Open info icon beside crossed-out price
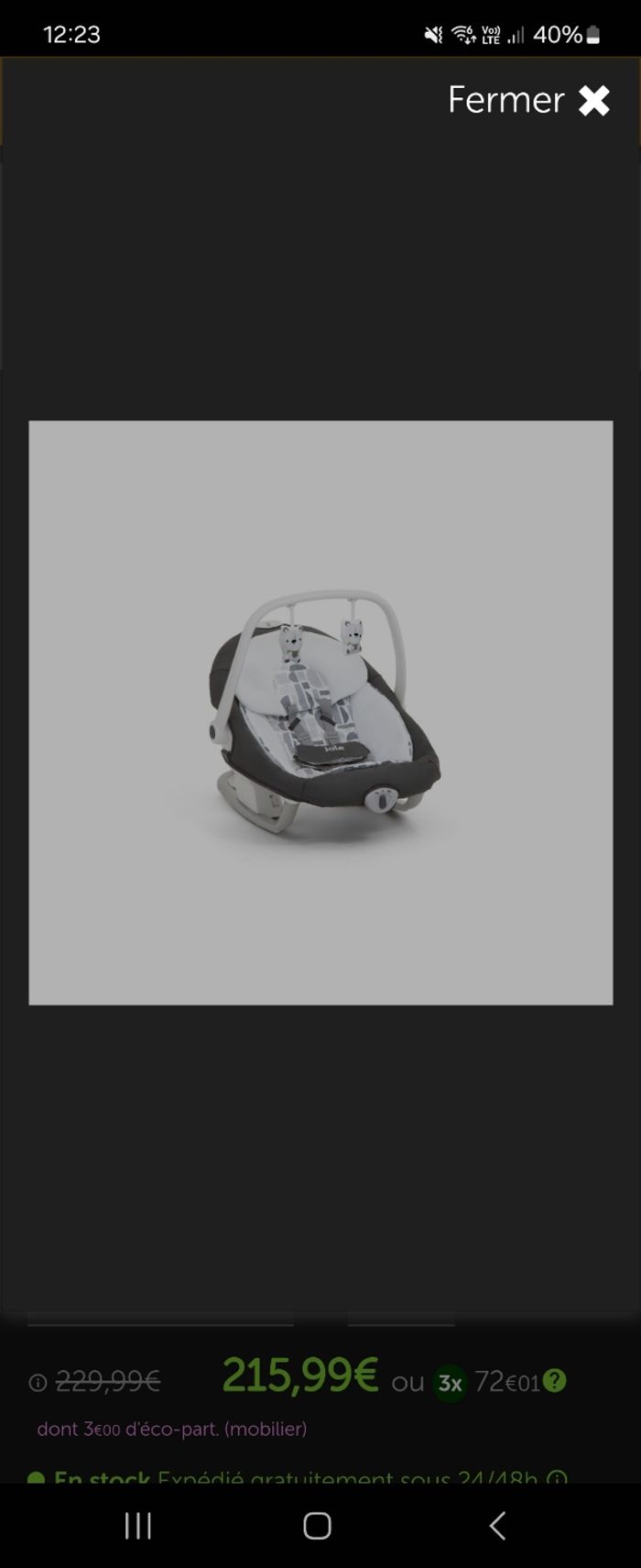Screen dimensions: 641x1568 click(38, 1382)
